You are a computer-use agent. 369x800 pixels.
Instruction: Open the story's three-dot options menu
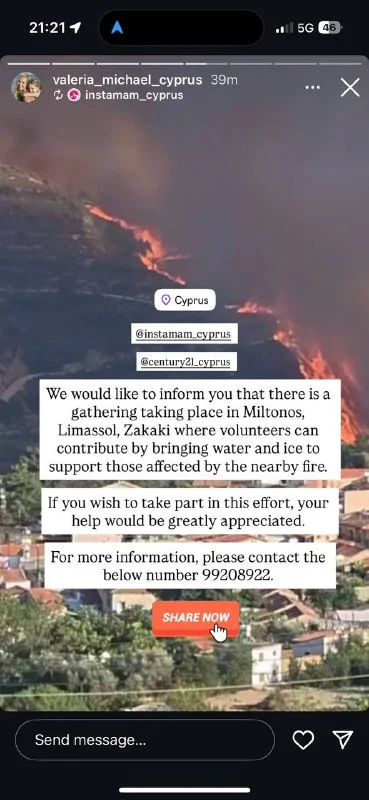312,88
